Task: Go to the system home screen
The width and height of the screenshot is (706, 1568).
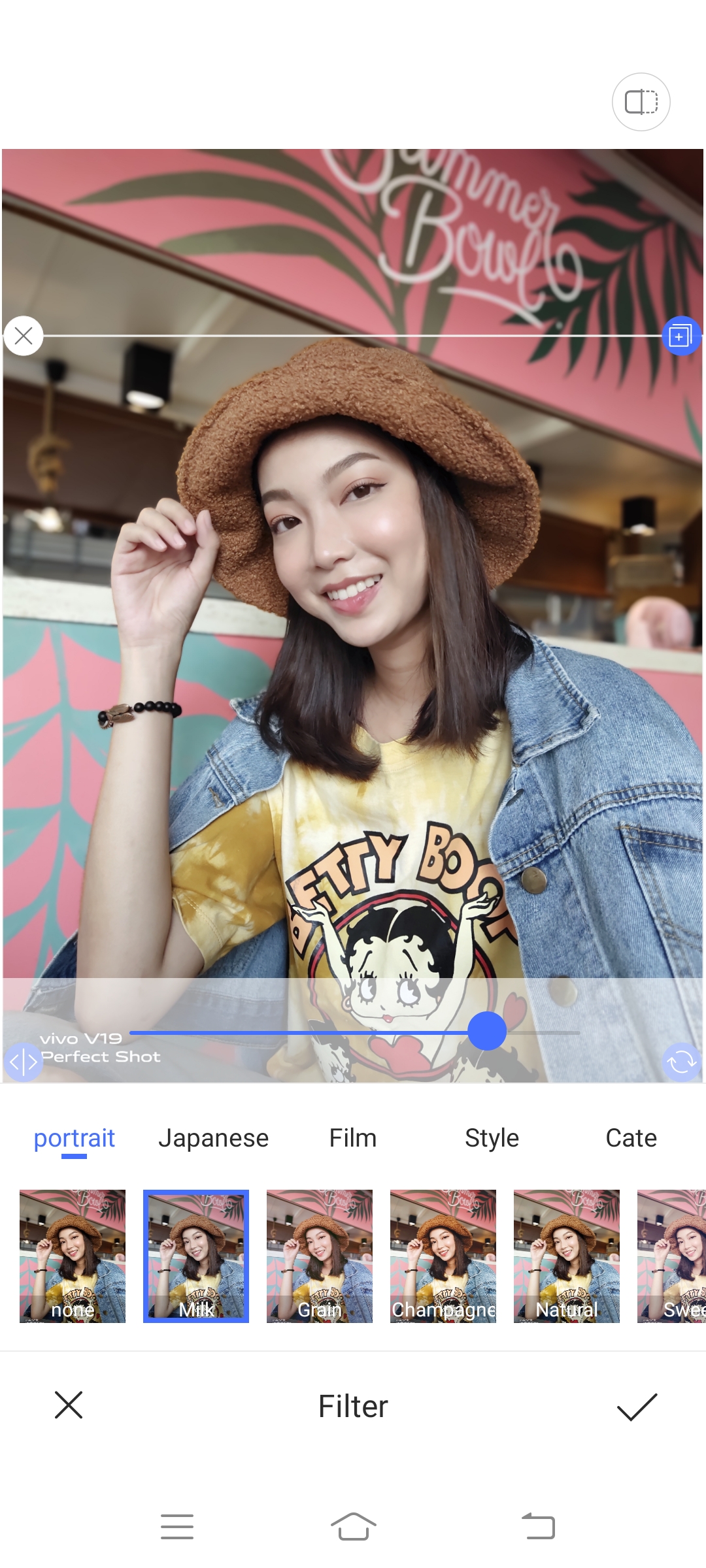Action: coord(353,1527)
